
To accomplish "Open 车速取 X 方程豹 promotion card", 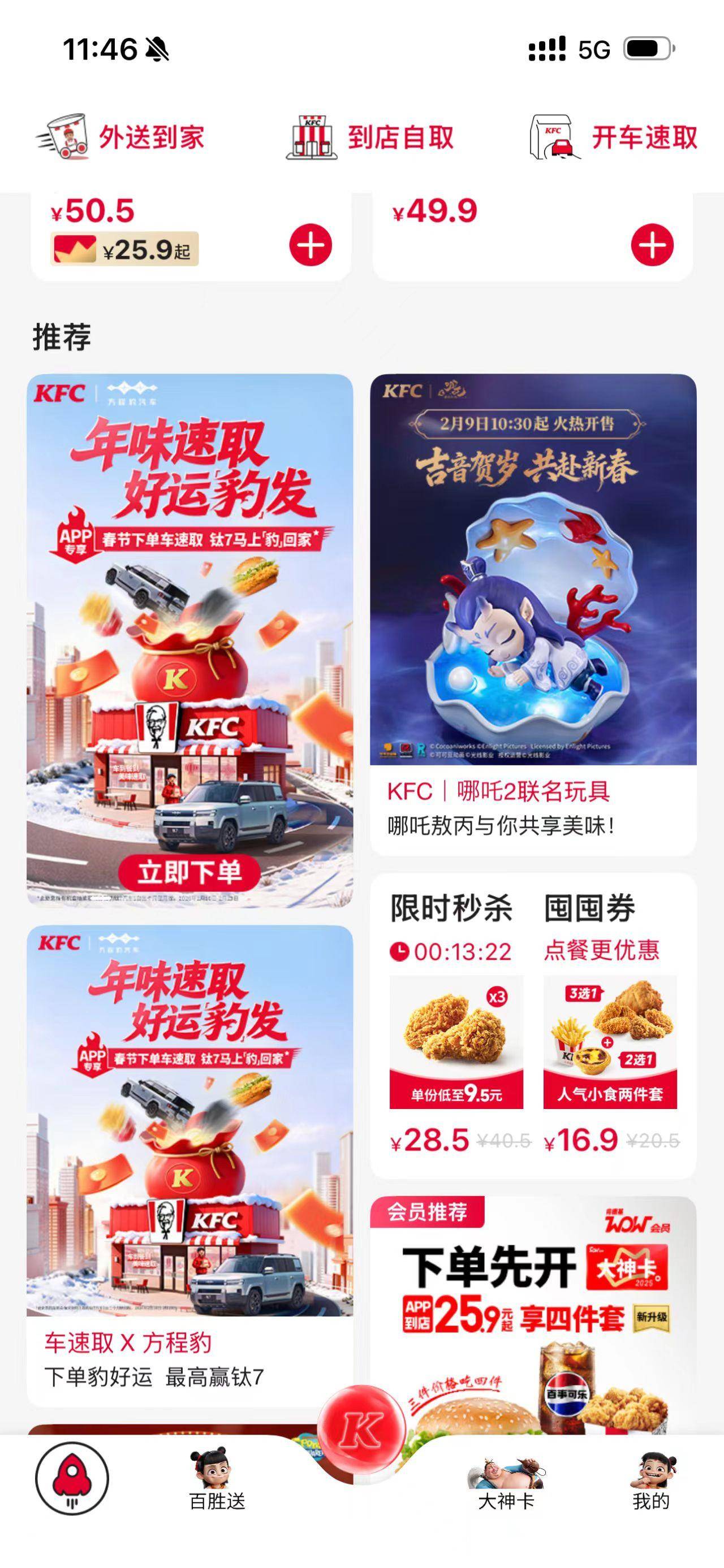I will click(x=189, y=1166).
